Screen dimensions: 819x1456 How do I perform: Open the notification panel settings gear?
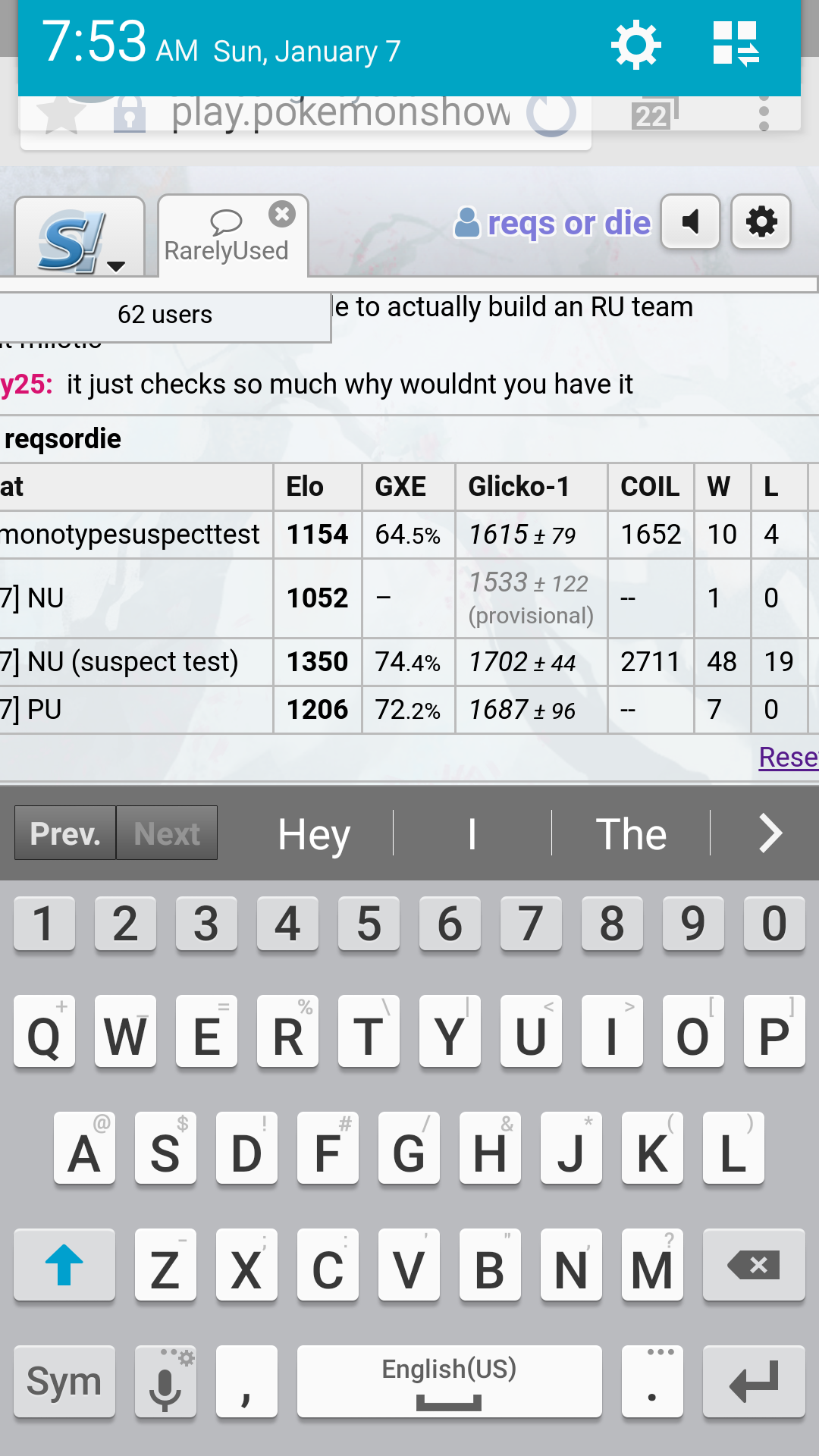coord(635,45)
